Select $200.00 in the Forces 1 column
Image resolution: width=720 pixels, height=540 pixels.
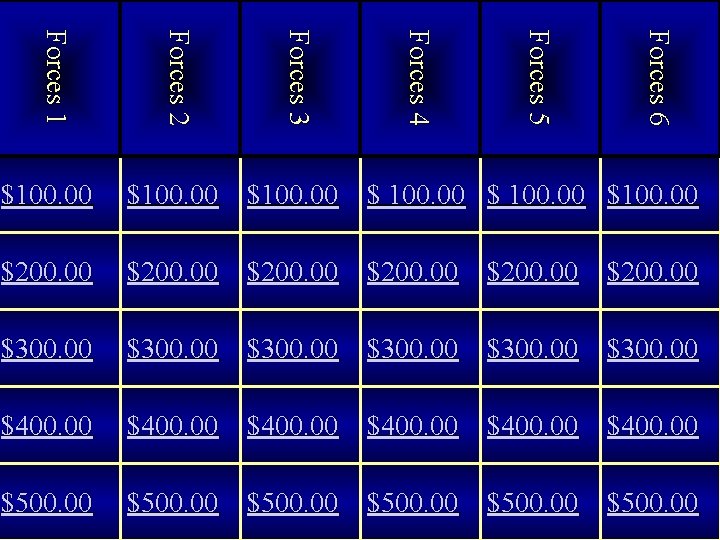46,272
